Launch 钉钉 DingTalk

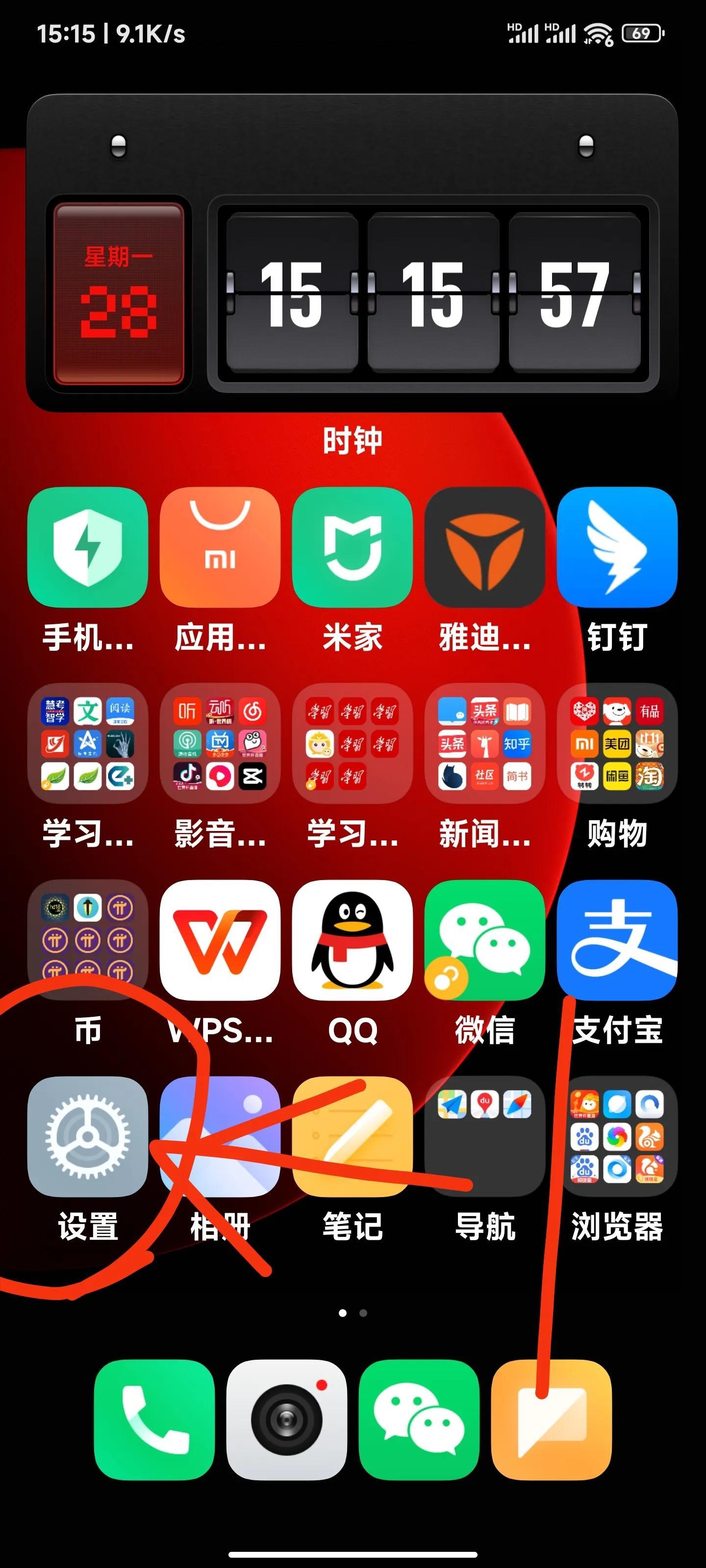616,547
